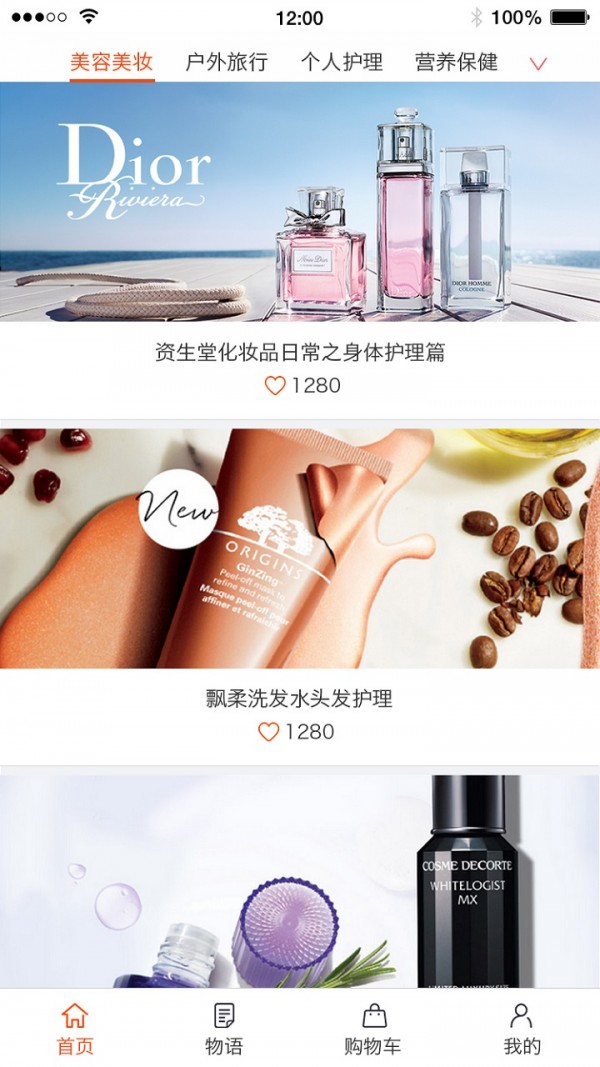Like the 飘柔洗发水头发护理 article
The image size is (600, 1067).
pyautogui.click(x=268, y=732)
